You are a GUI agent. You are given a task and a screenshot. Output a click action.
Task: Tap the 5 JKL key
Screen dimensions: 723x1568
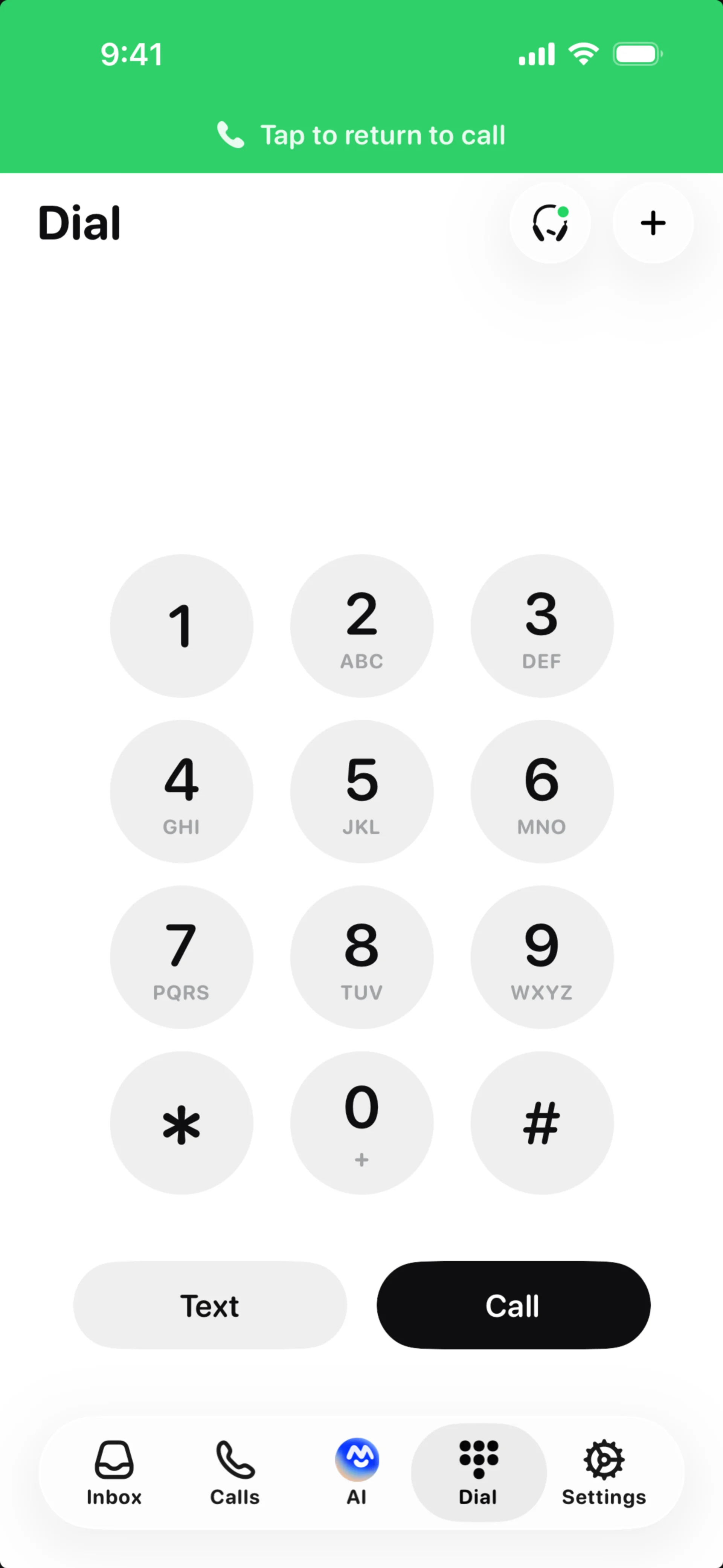(361, 791)
